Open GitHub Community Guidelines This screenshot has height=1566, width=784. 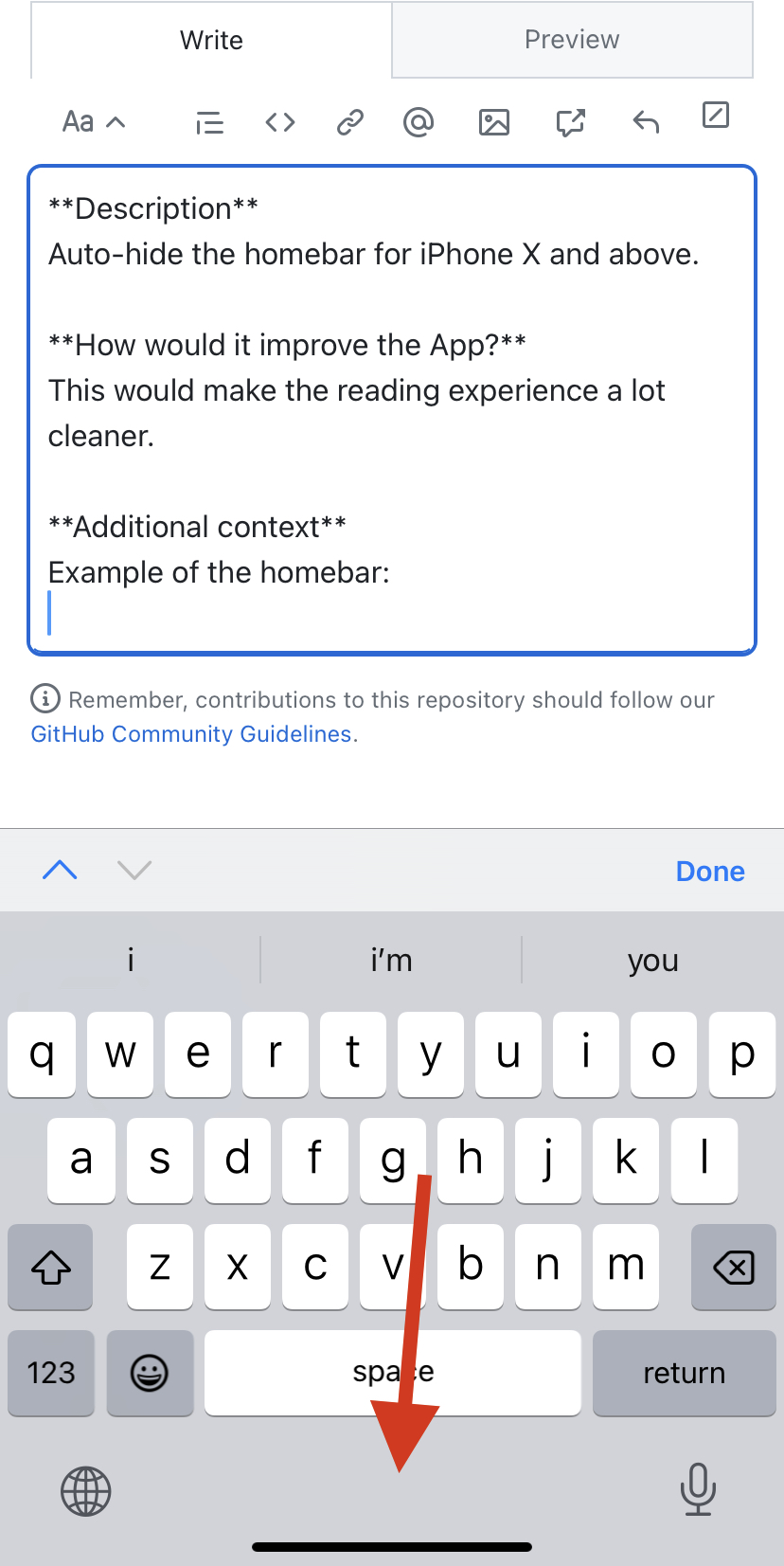tap(192, 733)
